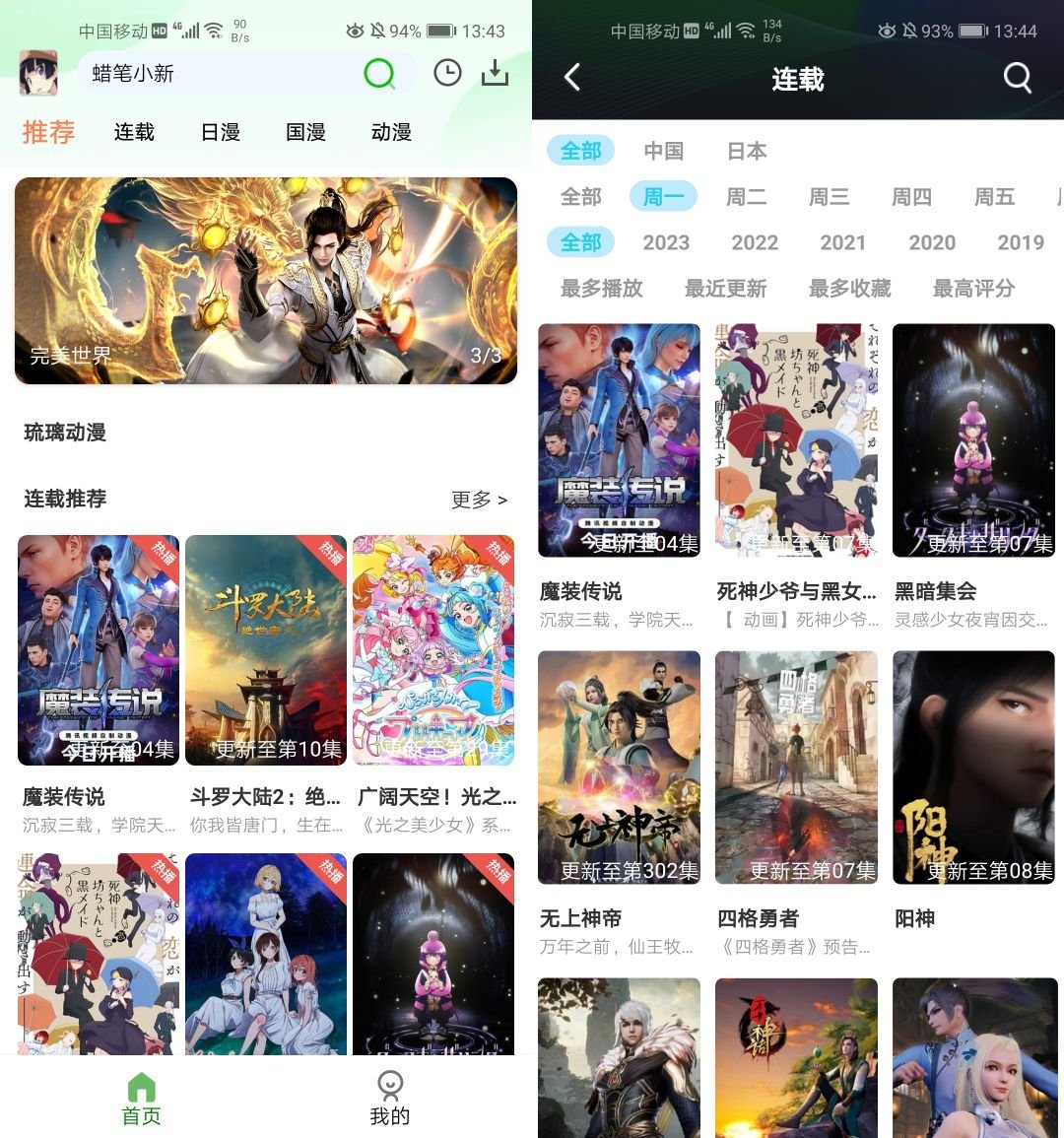Open the 无上神帝 series

[x=619, y=769]
